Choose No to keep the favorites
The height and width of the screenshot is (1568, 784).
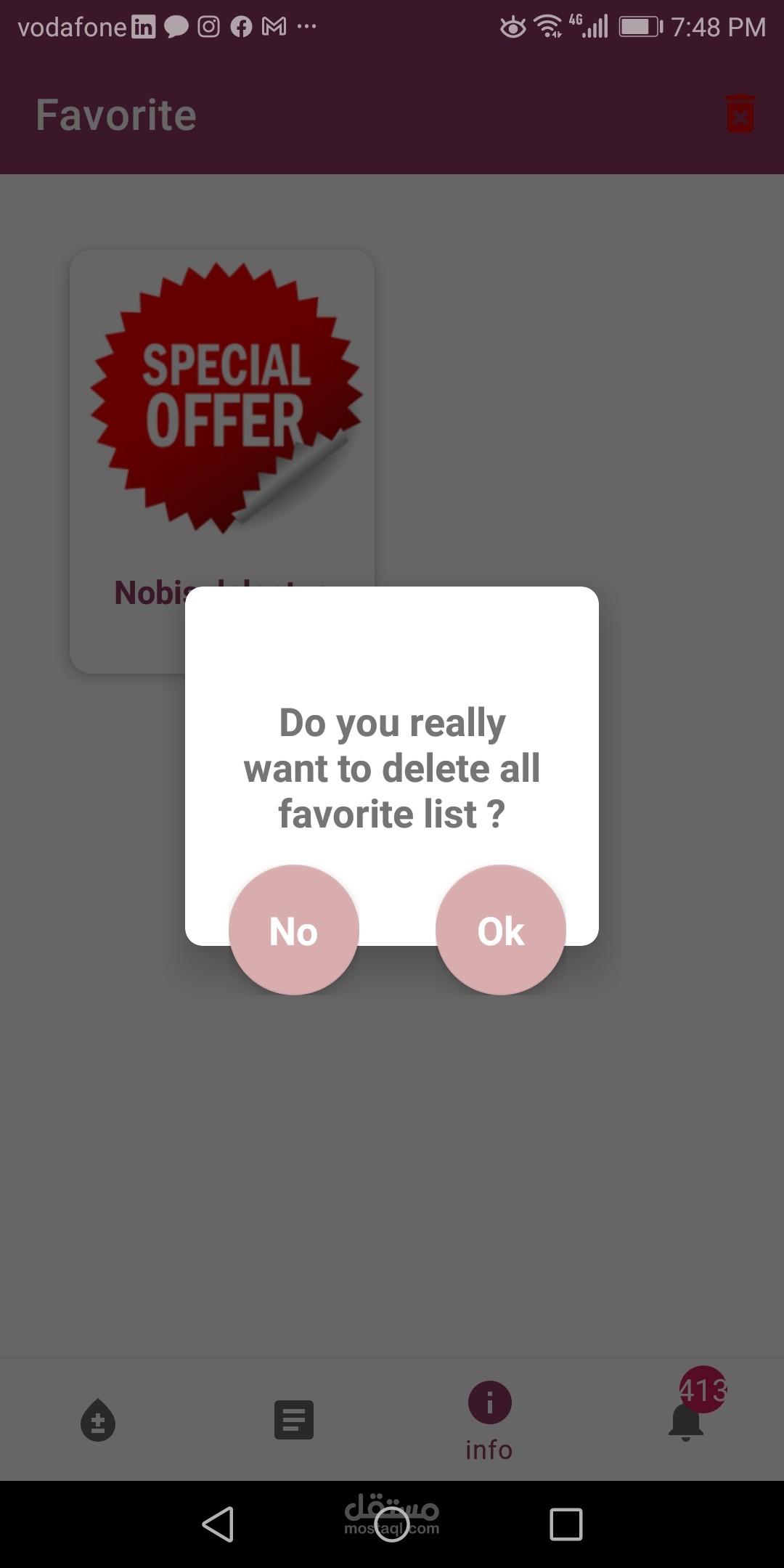click(293, 930)
